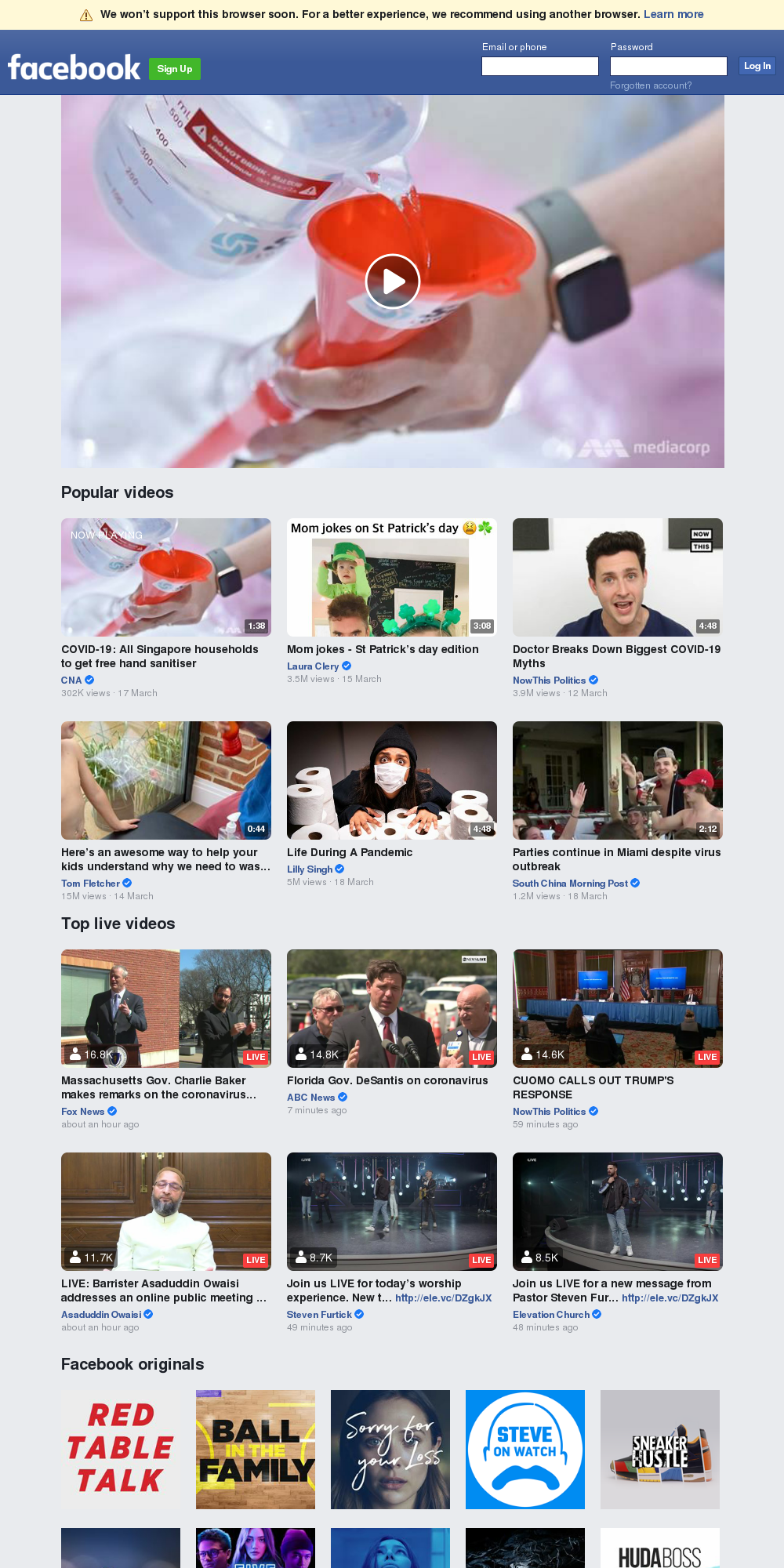Open the Forgotten account link
Image resolution: width=784 pixels, height=1568 pixels.
click(651, 85)
